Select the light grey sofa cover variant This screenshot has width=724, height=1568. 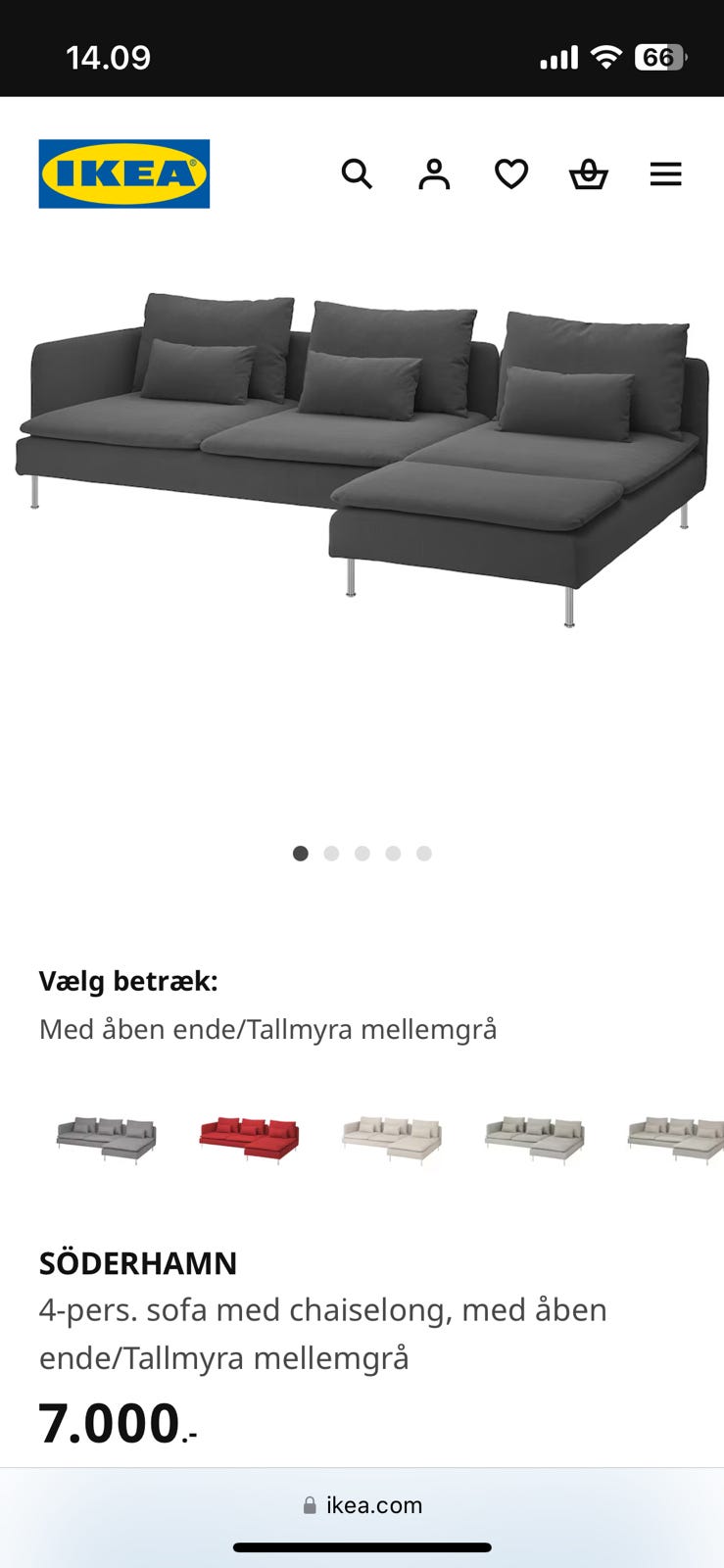pos(107,1137)
